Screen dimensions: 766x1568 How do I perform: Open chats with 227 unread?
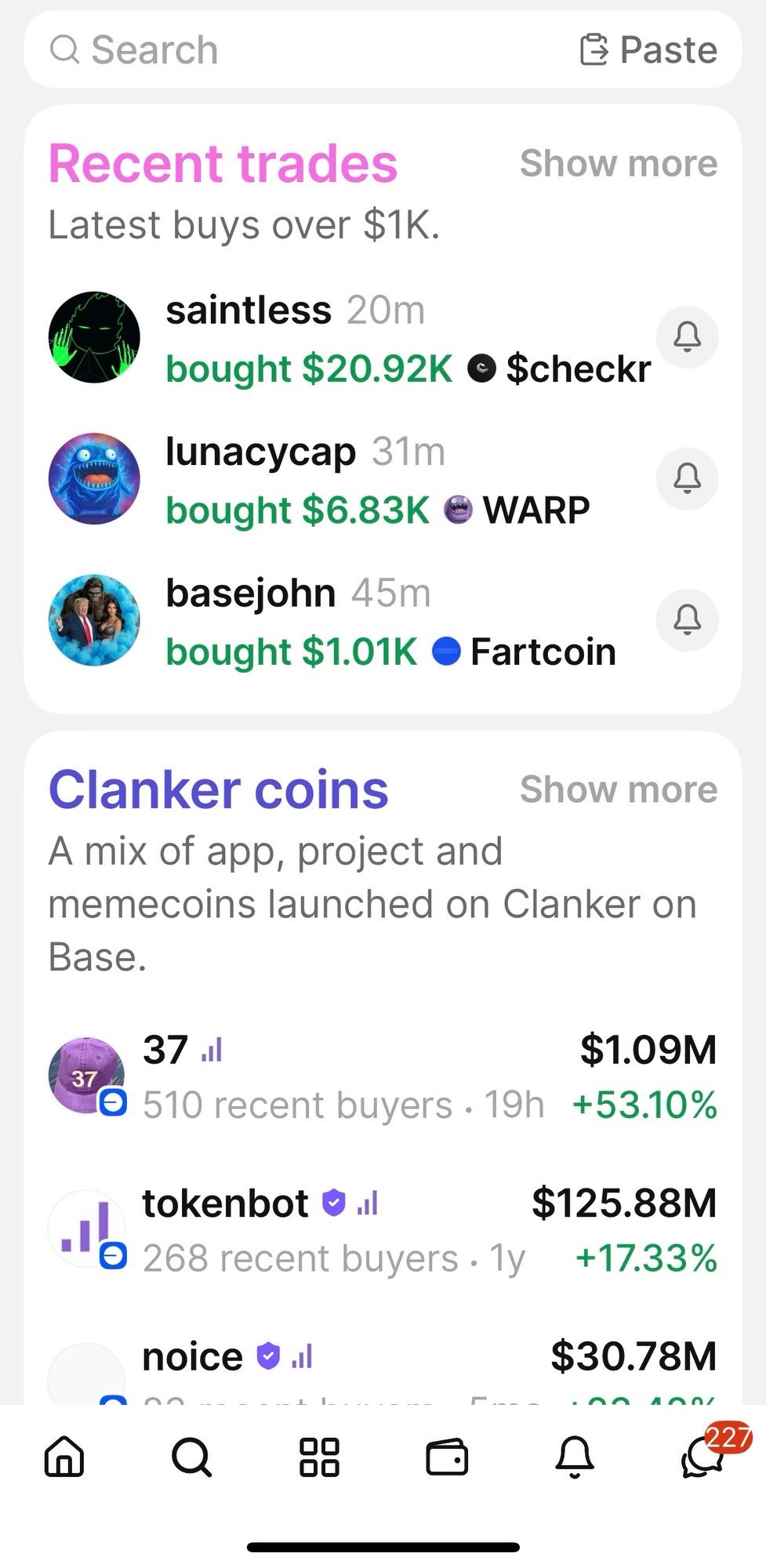[x=702, y=1457]
